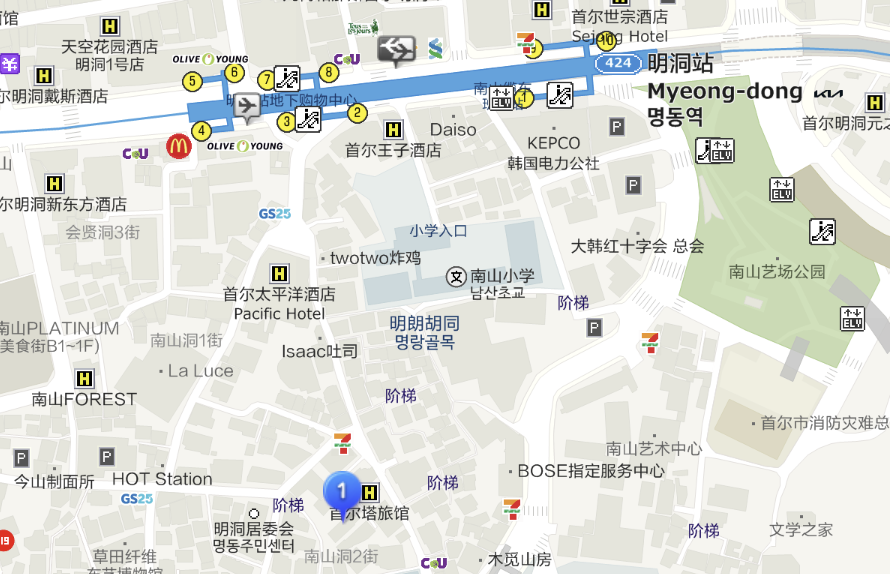This screenshot has height=574, width=890.
Task: Select the GS25 marker near HOT Station
Action: [137, 498]
